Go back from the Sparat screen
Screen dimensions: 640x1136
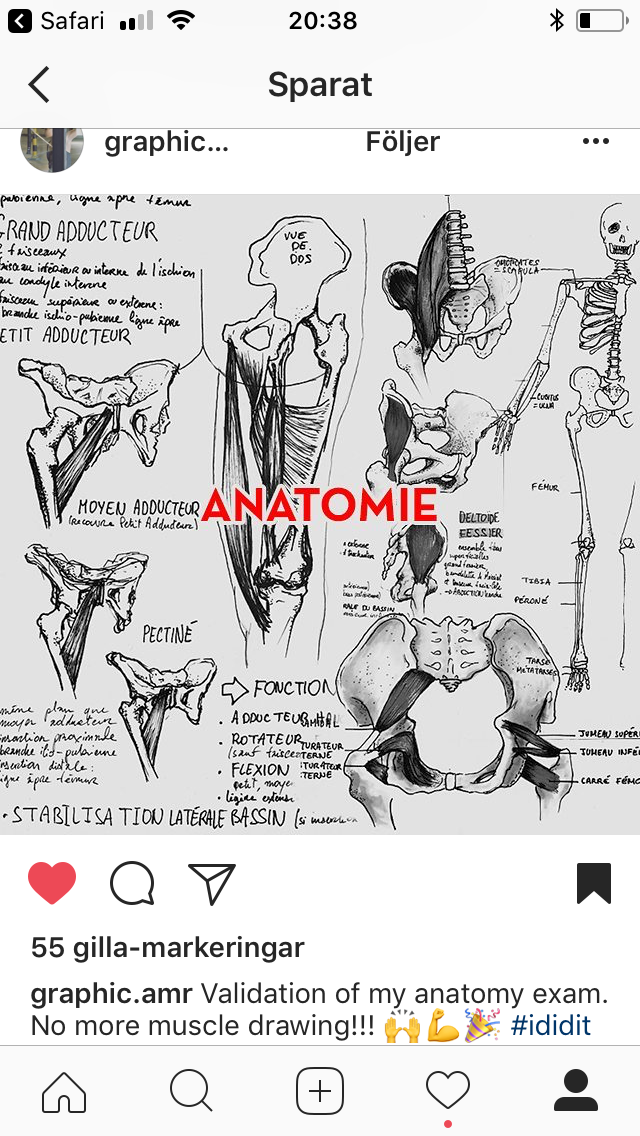click(39, 85)
